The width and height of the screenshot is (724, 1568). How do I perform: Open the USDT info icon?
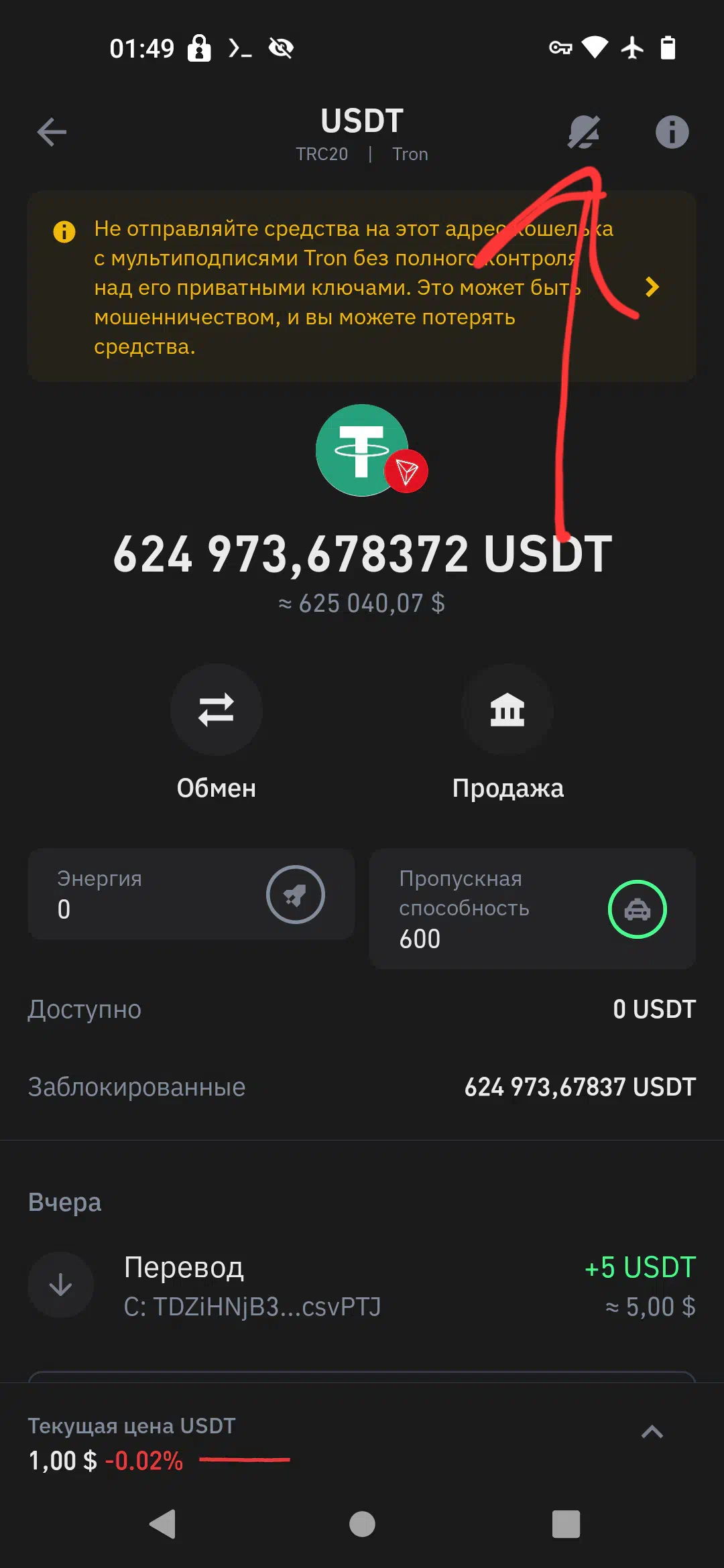[x=672, y=132]
